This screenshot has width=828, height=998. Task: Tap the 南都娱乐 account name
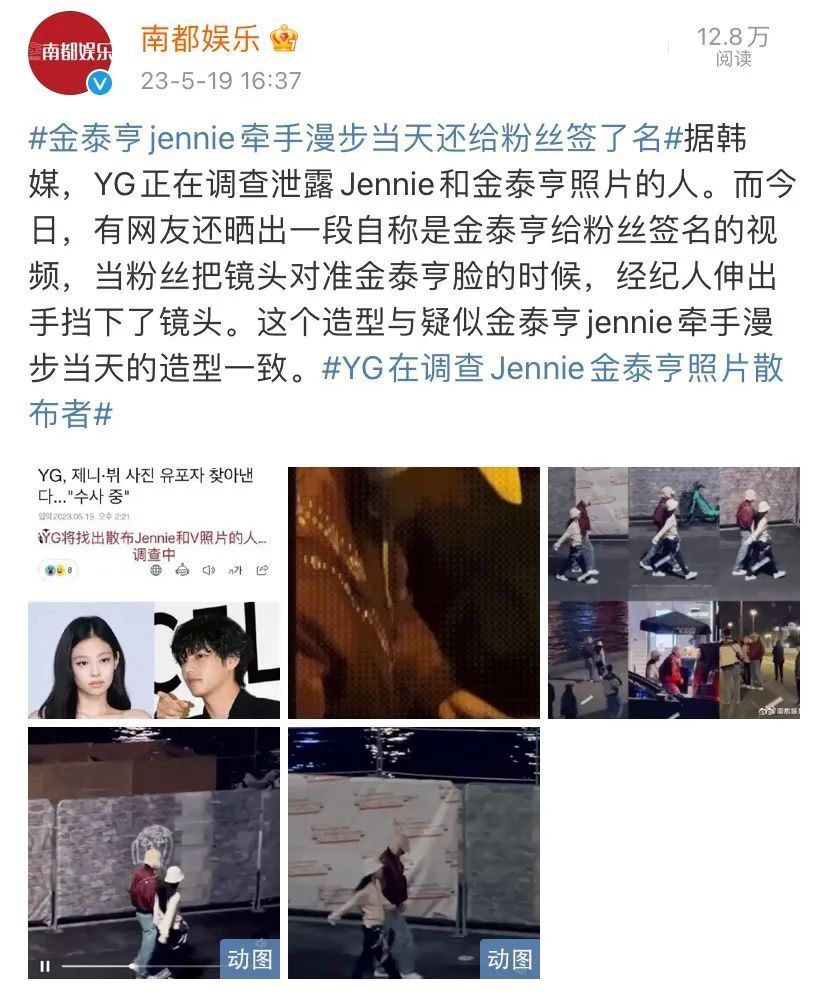pyautogui.click(x=200, y=39)
